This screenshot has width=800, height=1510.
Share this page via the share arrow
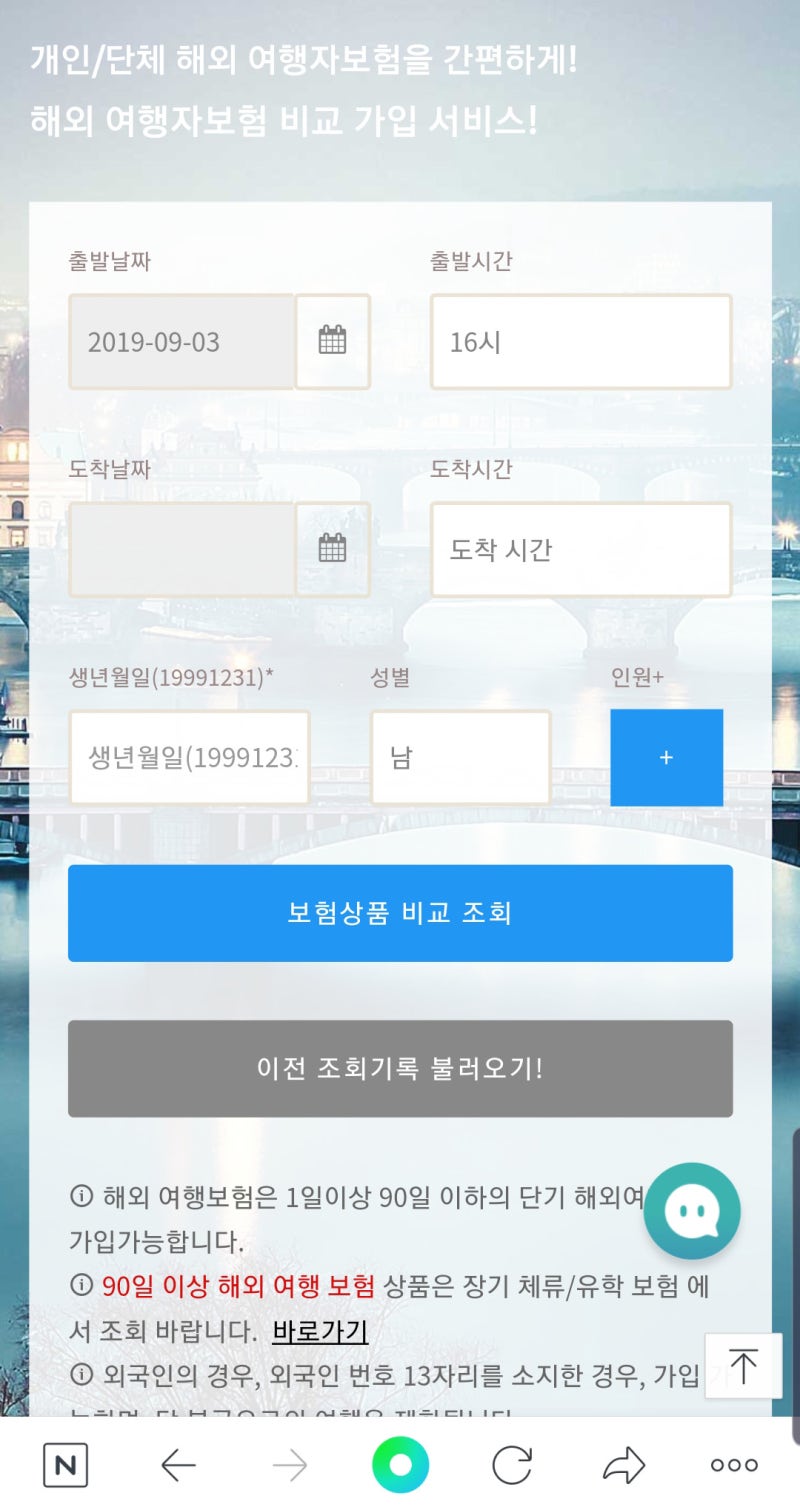point(624,1466)
